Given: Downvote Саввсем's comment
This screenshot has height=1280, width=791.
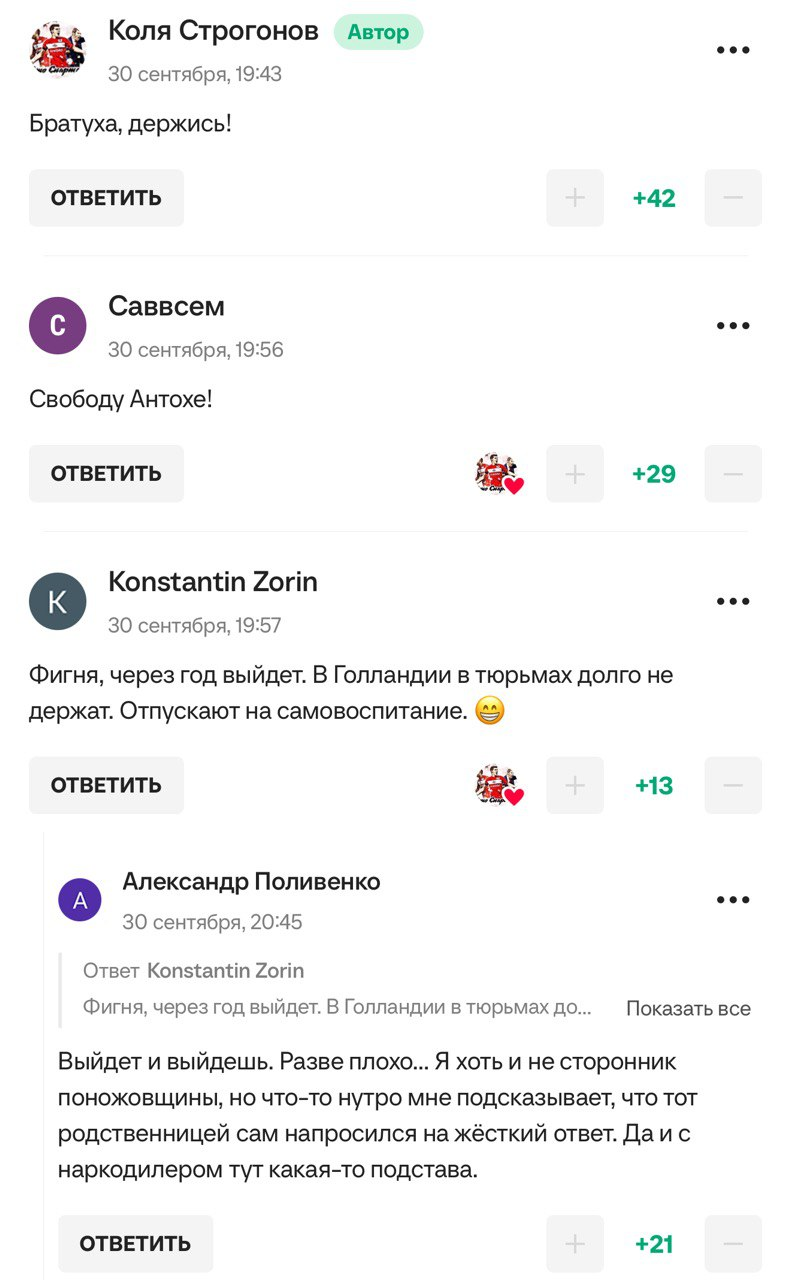Looking at the screenshot, I should 733,474.
